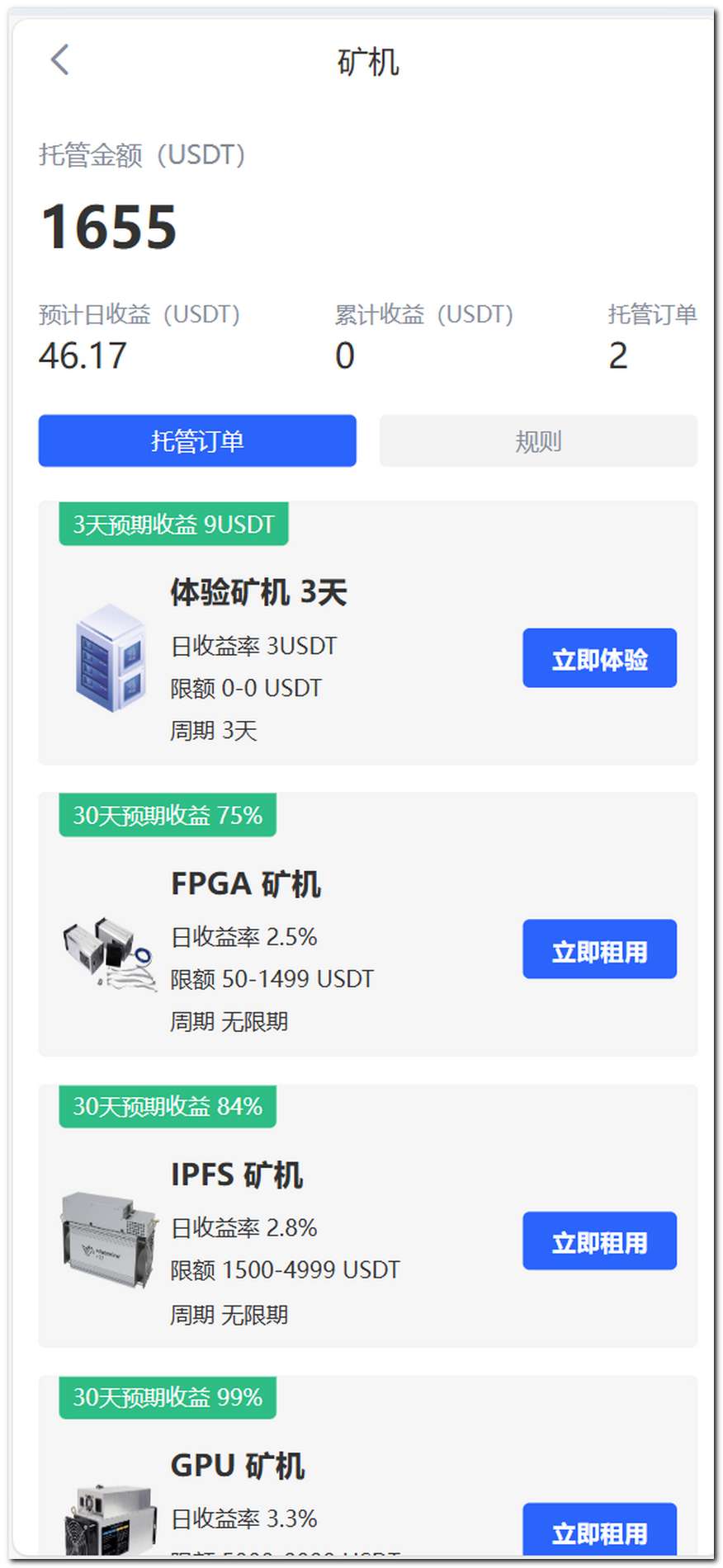Rent the FPGA 矿机 with 立即租用
723x1568 pixels.
coord(599,949)
